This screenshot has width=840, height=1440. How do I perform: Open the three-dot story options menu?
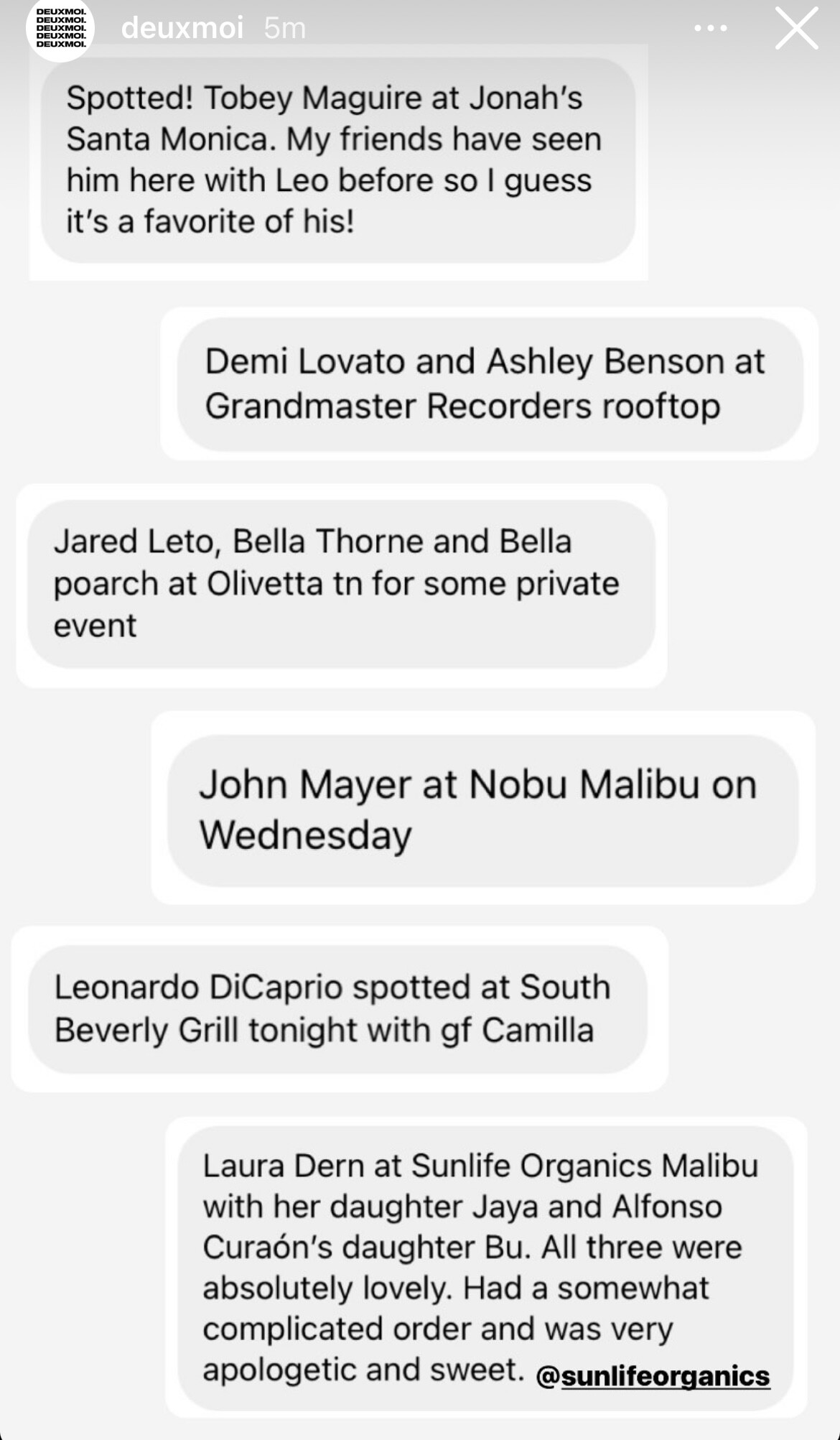[x=711, y=29]
